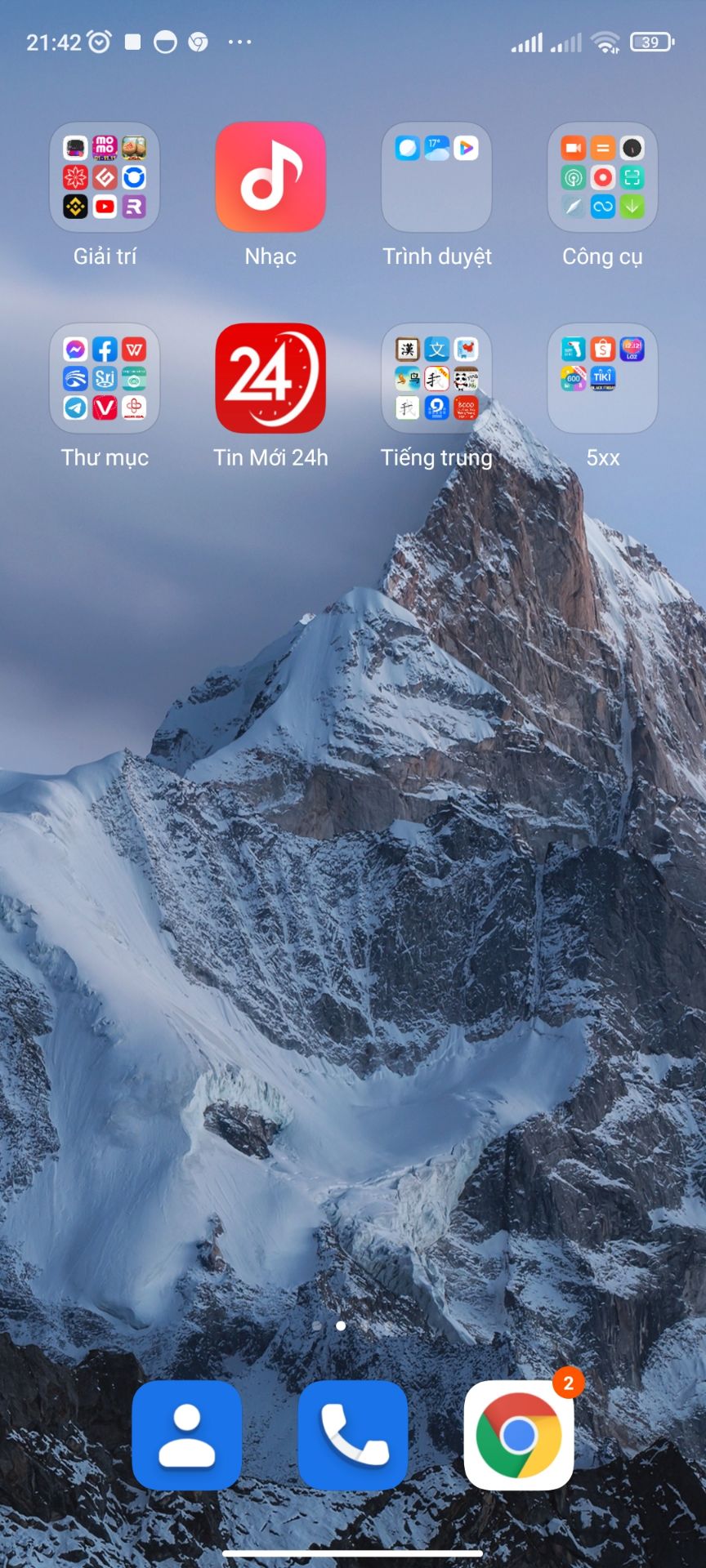
Task: Open the Phone dialer app
Action: [x=353, y=1435]
